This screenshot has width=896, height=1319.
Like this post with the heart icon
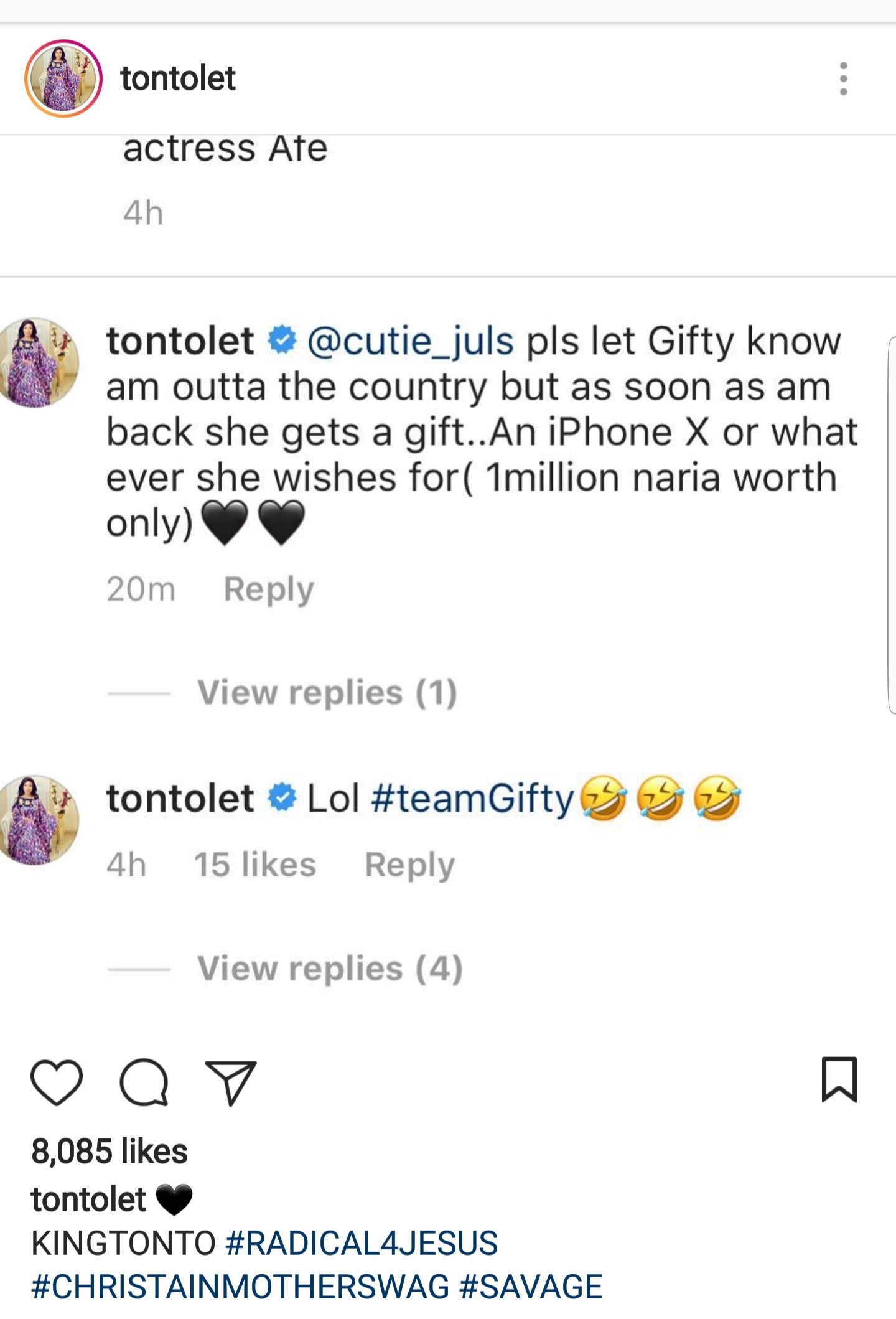57,1082
